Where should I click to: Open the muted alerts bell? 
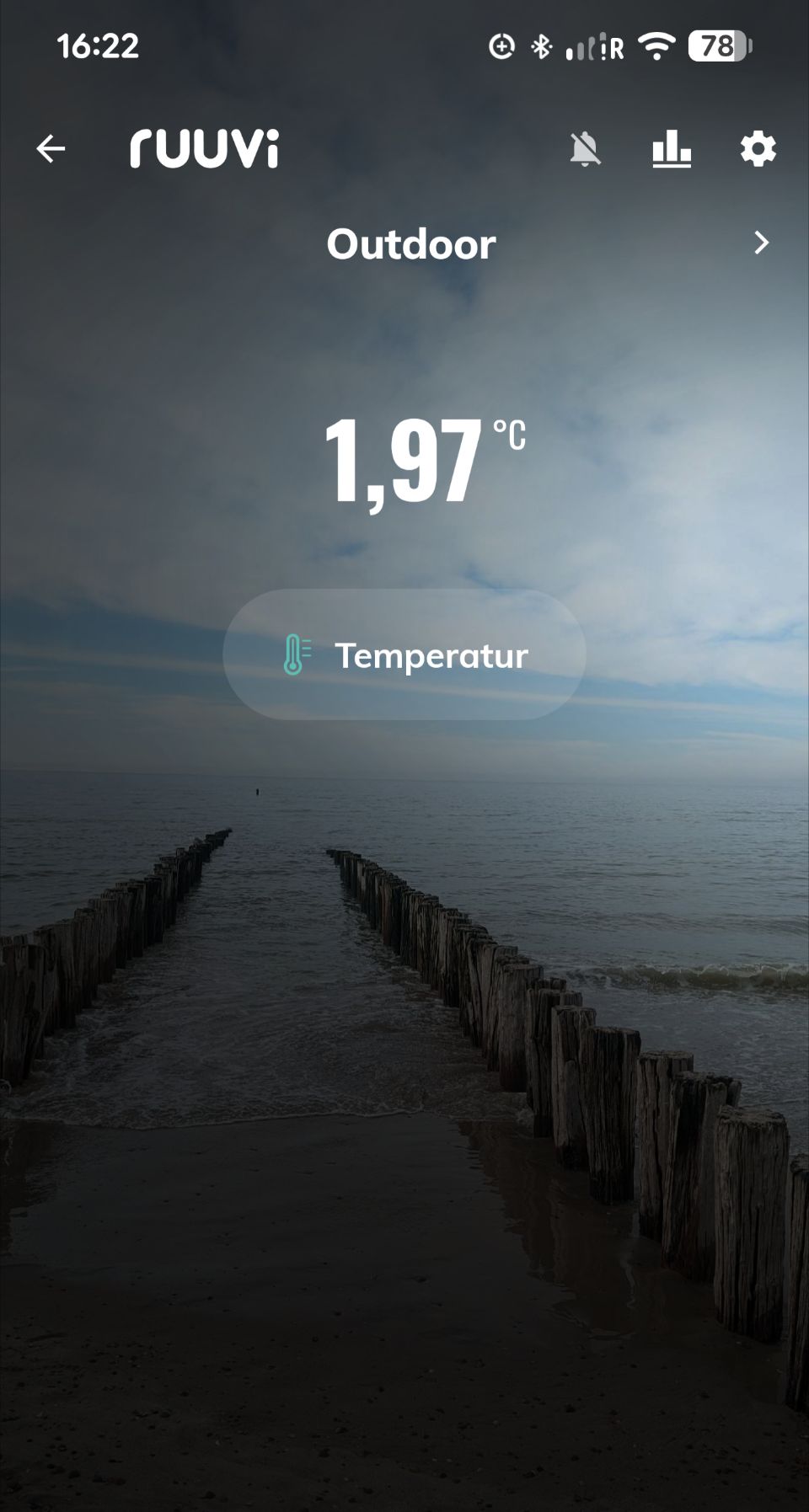coord(585,149)
